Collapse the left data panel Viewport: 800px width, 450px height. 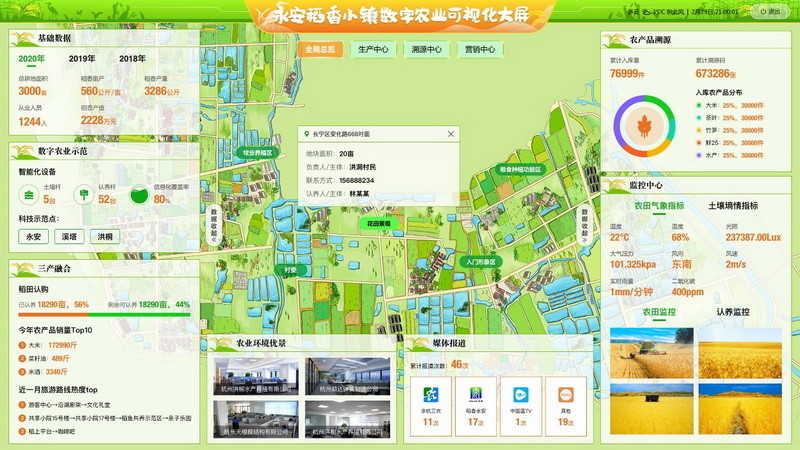pyautogui.click(x=214, y=226)
